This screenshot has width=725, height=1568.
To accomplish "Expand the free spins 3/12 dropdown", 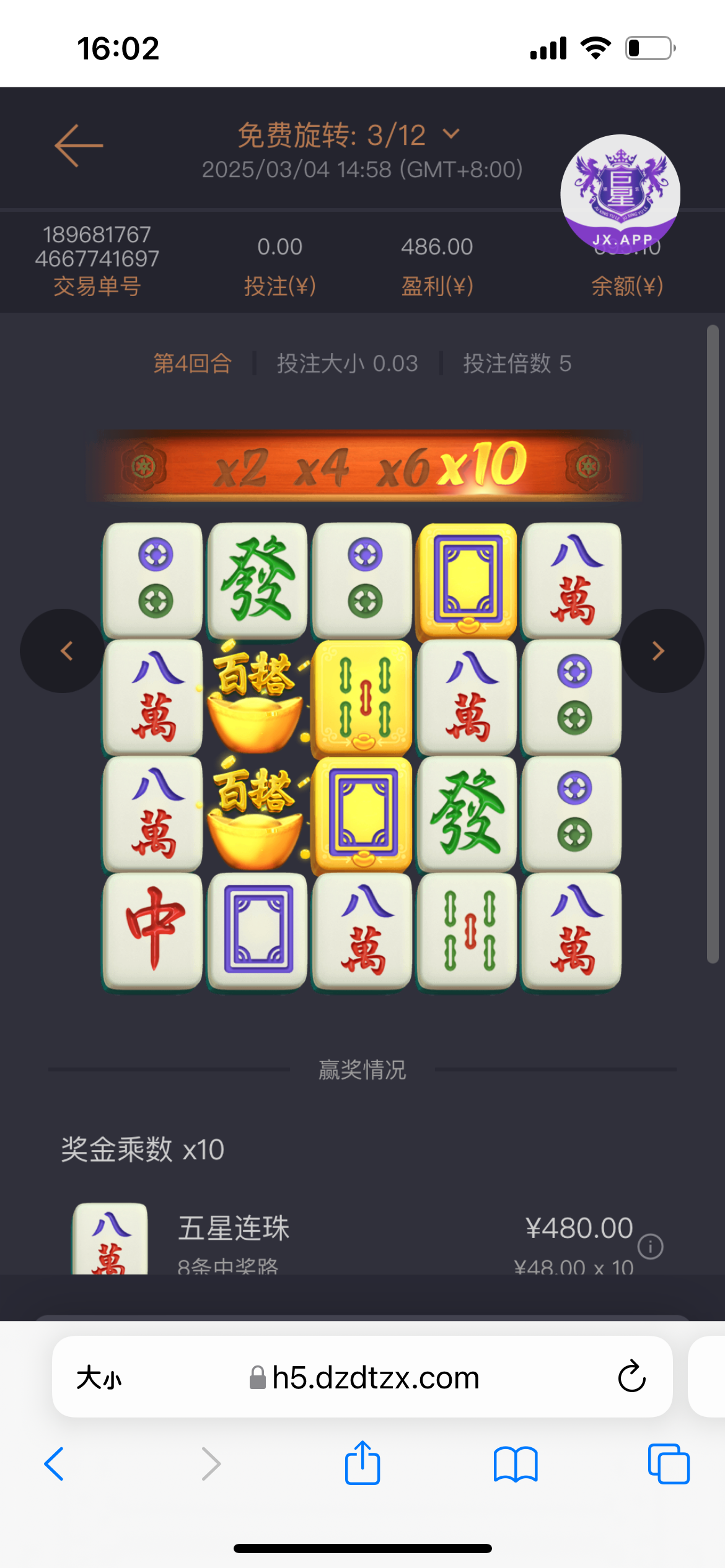I will coord(452,134).
